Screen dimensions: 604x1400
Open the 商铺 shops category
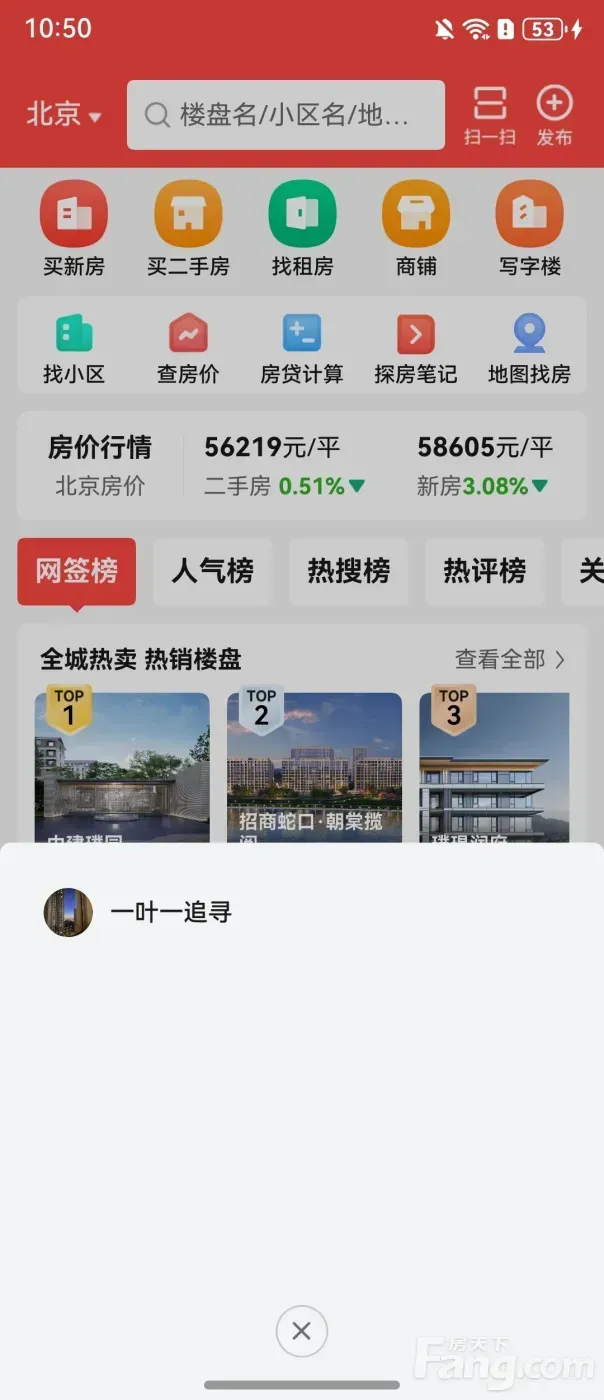(x=416, y=228)
